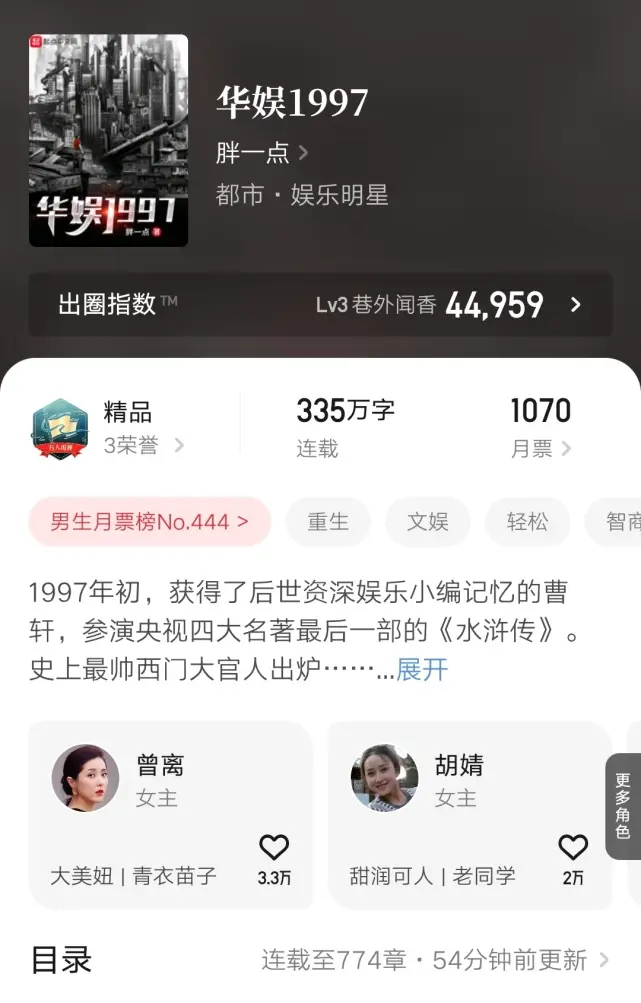Like the character 胡婧

(x=573, y=849)
